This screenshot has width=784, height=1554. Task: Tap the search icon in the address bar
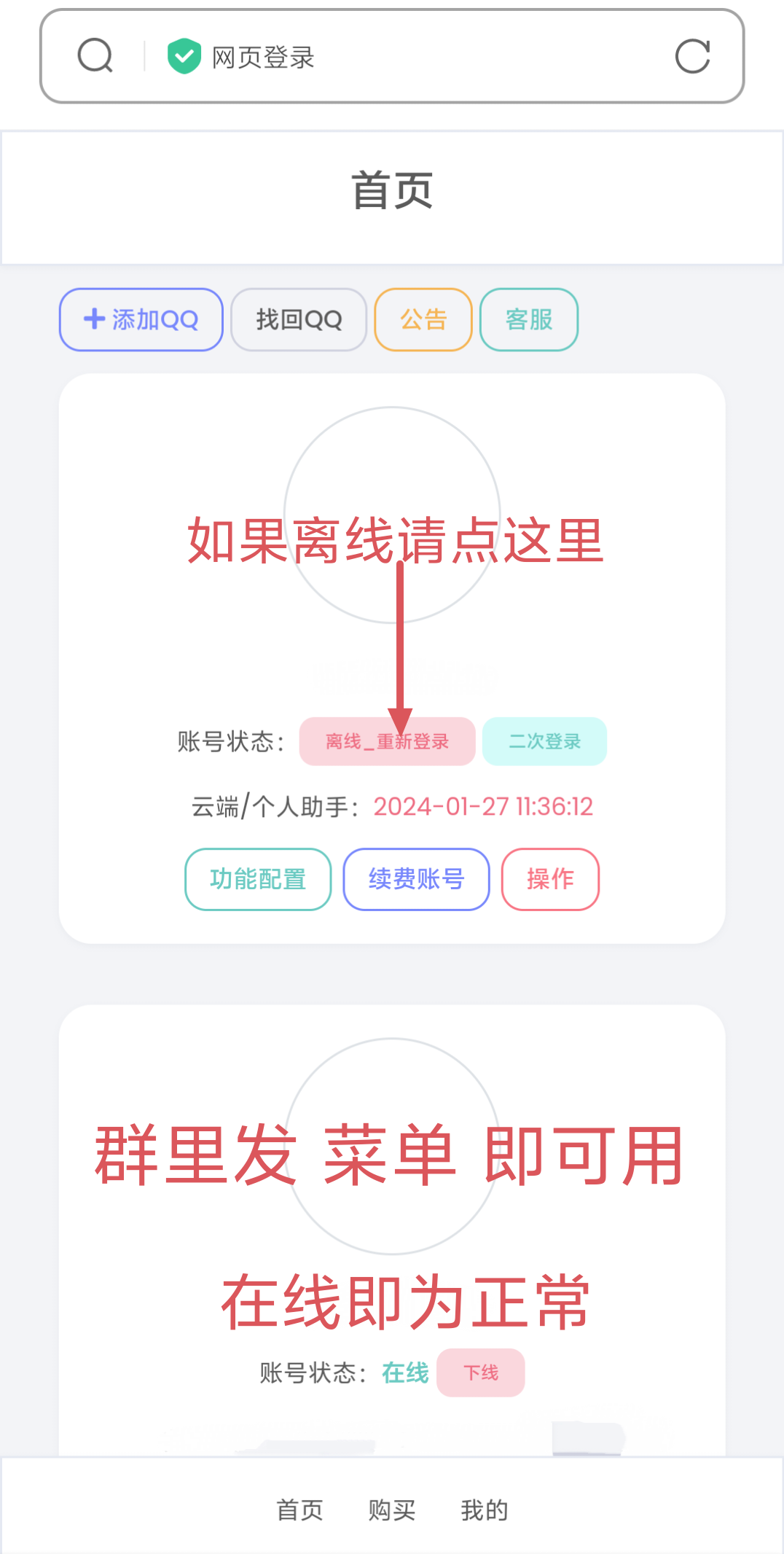(x=95, y=56)
